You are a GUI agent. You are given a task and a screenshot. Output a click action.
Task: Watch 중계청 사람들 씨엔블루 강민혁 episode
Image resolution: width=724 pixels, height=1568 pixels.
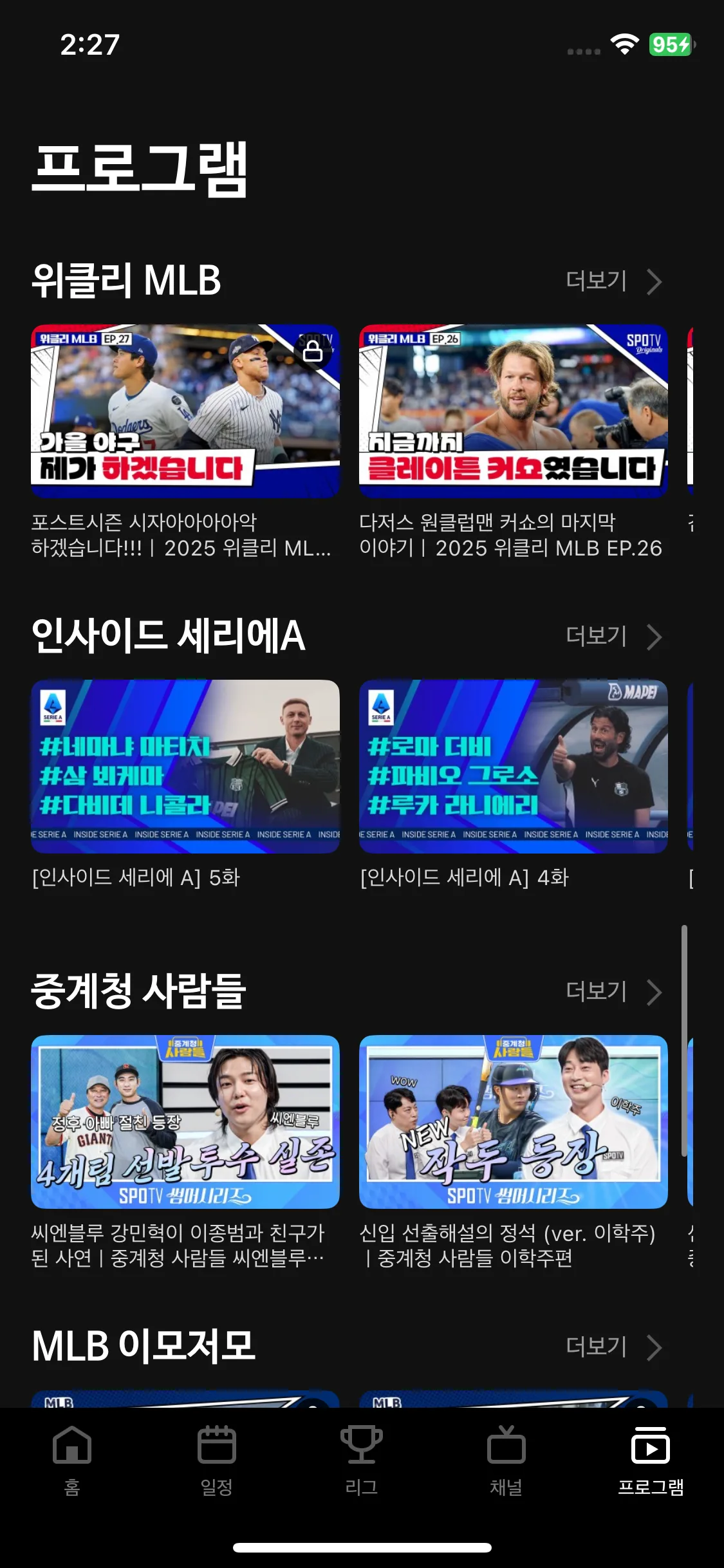[185, 1122]
